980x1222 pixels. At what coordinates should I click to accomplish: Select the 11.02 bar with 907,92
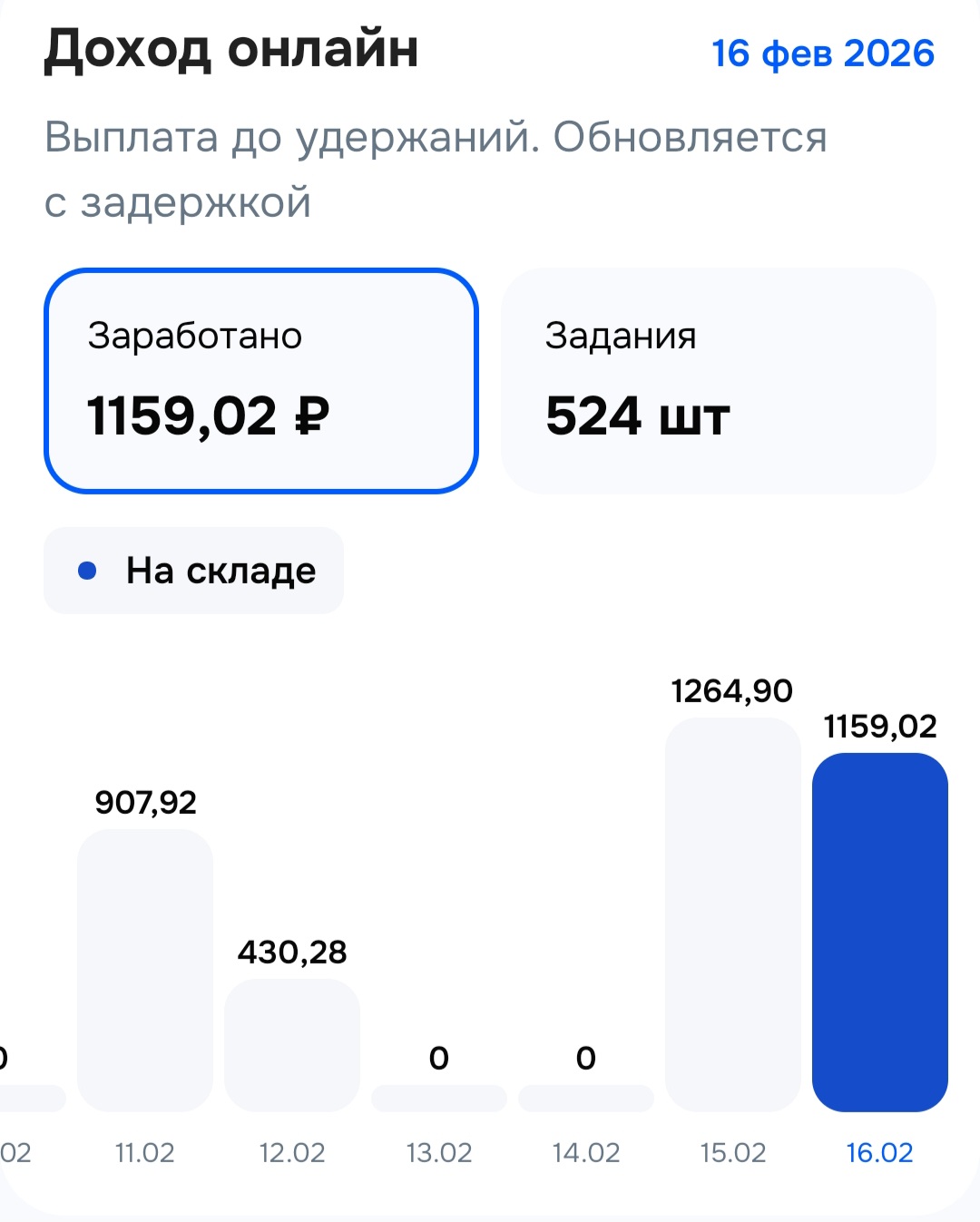tap(145, 969)
